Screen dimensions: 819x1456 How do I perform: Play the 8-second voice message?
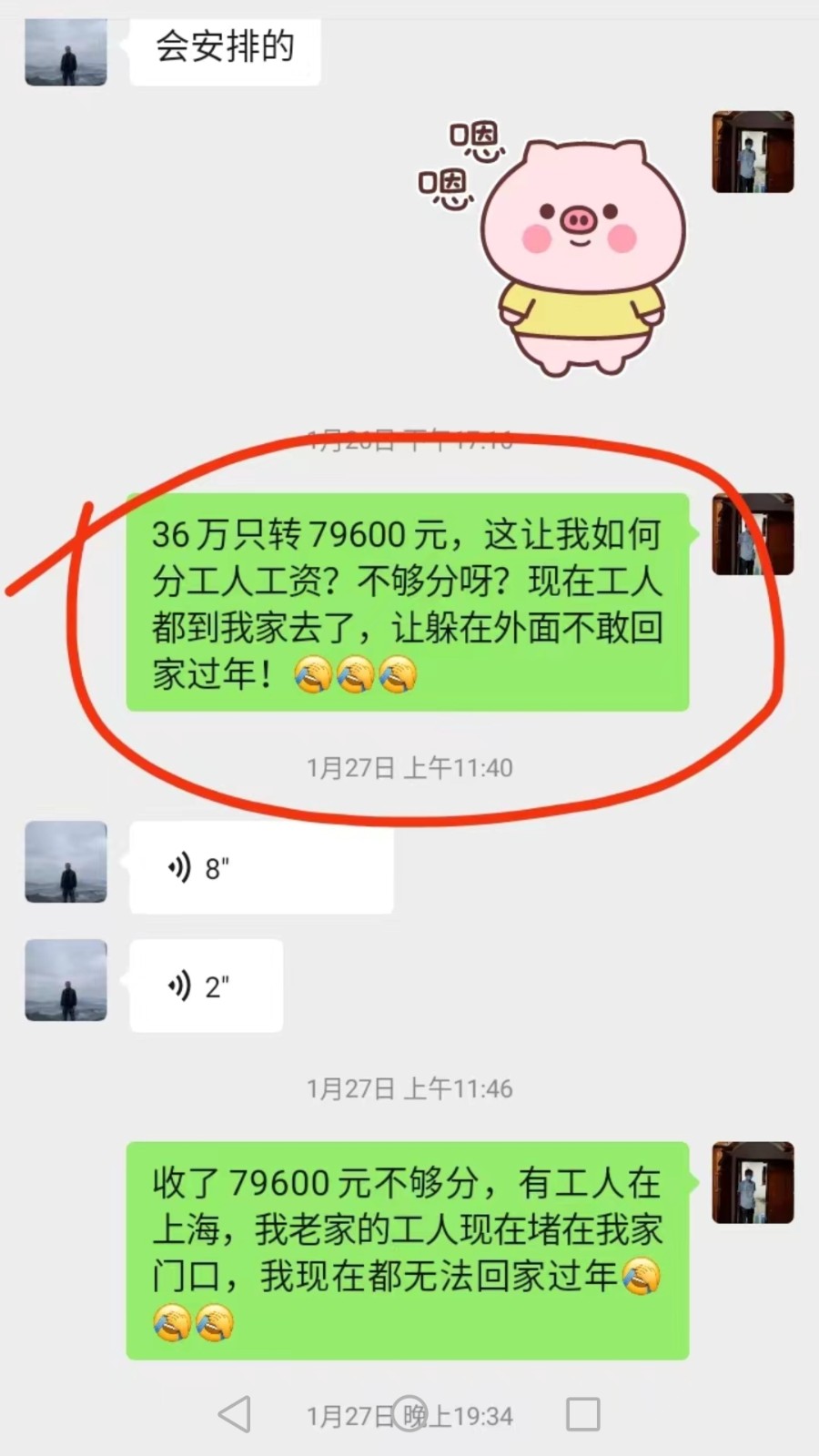260,868
